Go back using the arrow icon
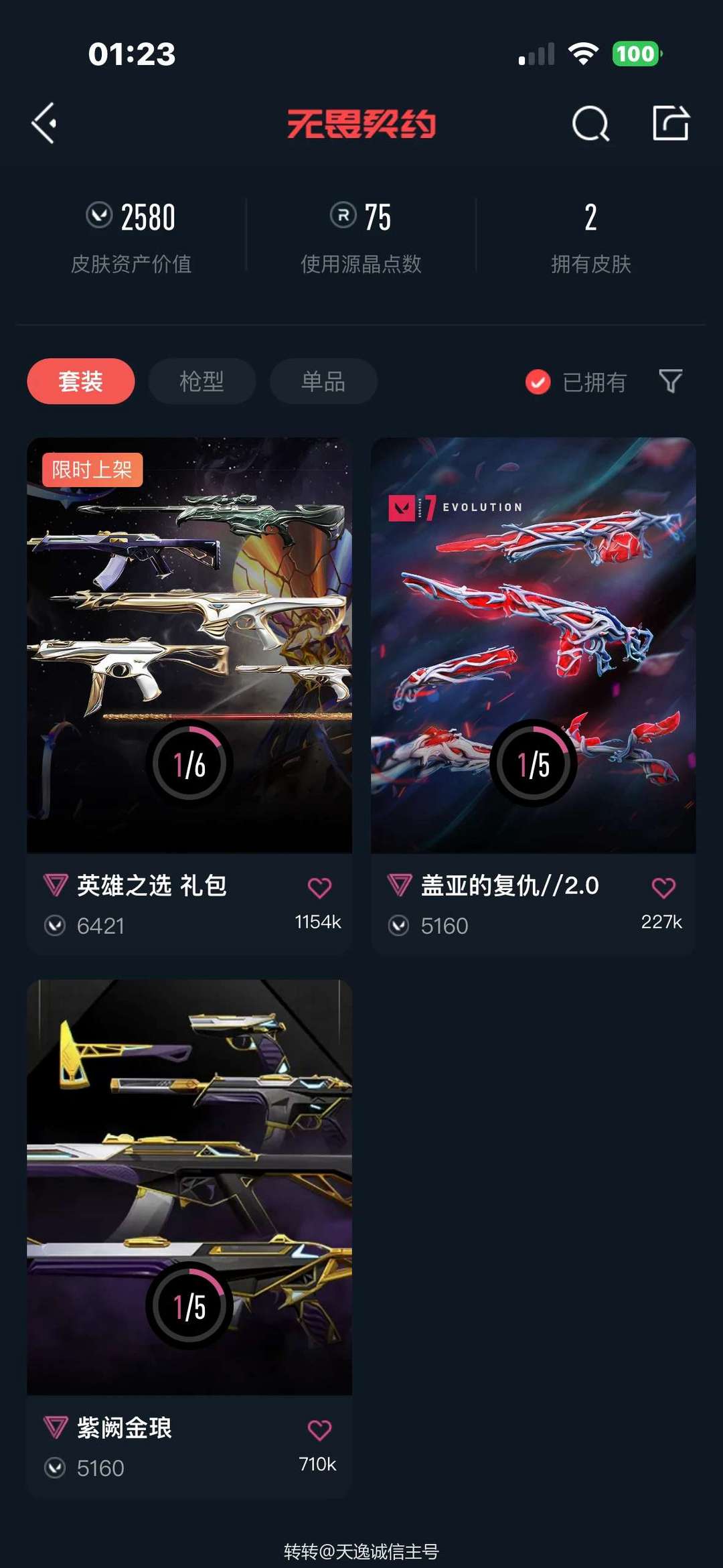The image size is (723, 1568). (44, 123)
